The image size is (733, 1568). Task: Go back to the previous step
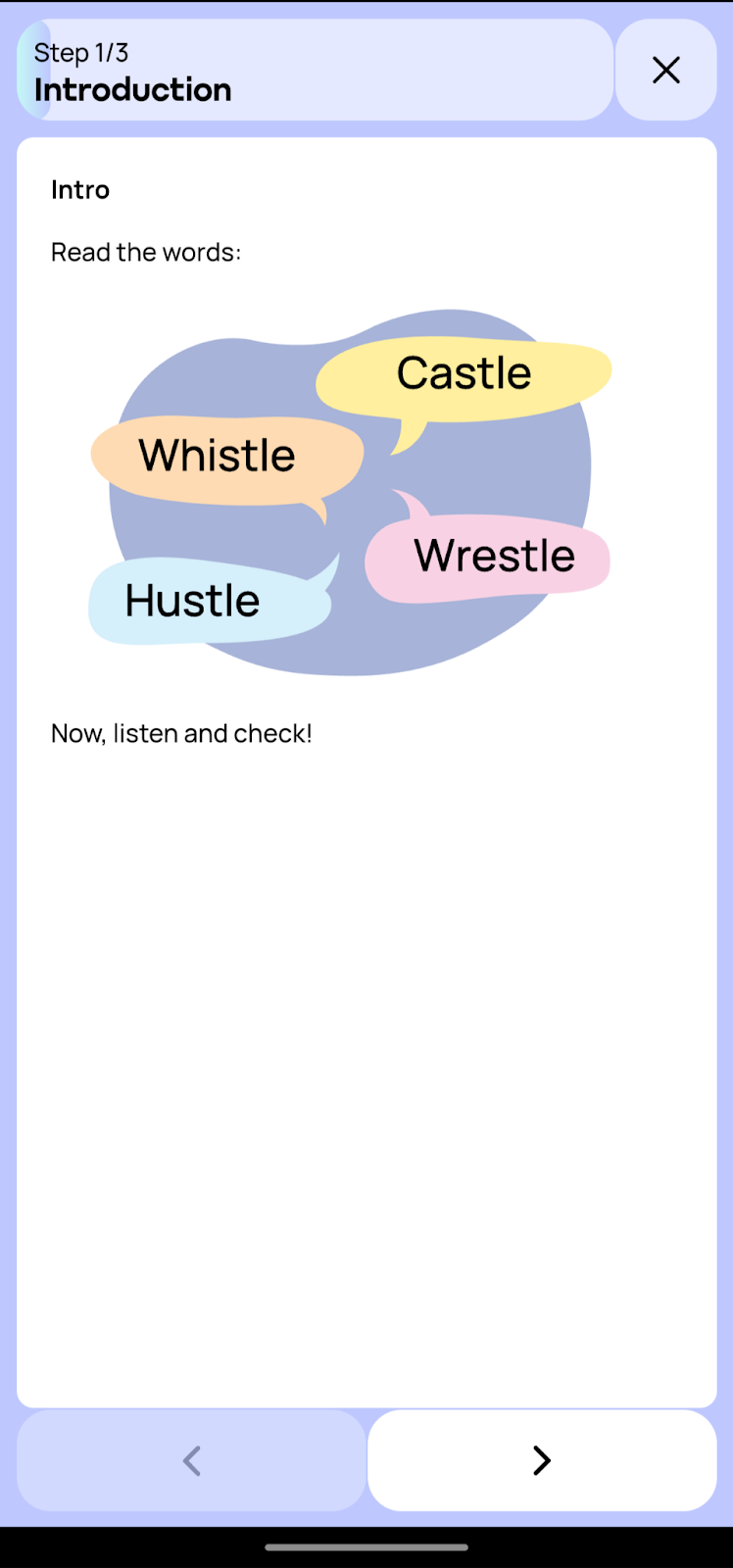[191, 1460]
